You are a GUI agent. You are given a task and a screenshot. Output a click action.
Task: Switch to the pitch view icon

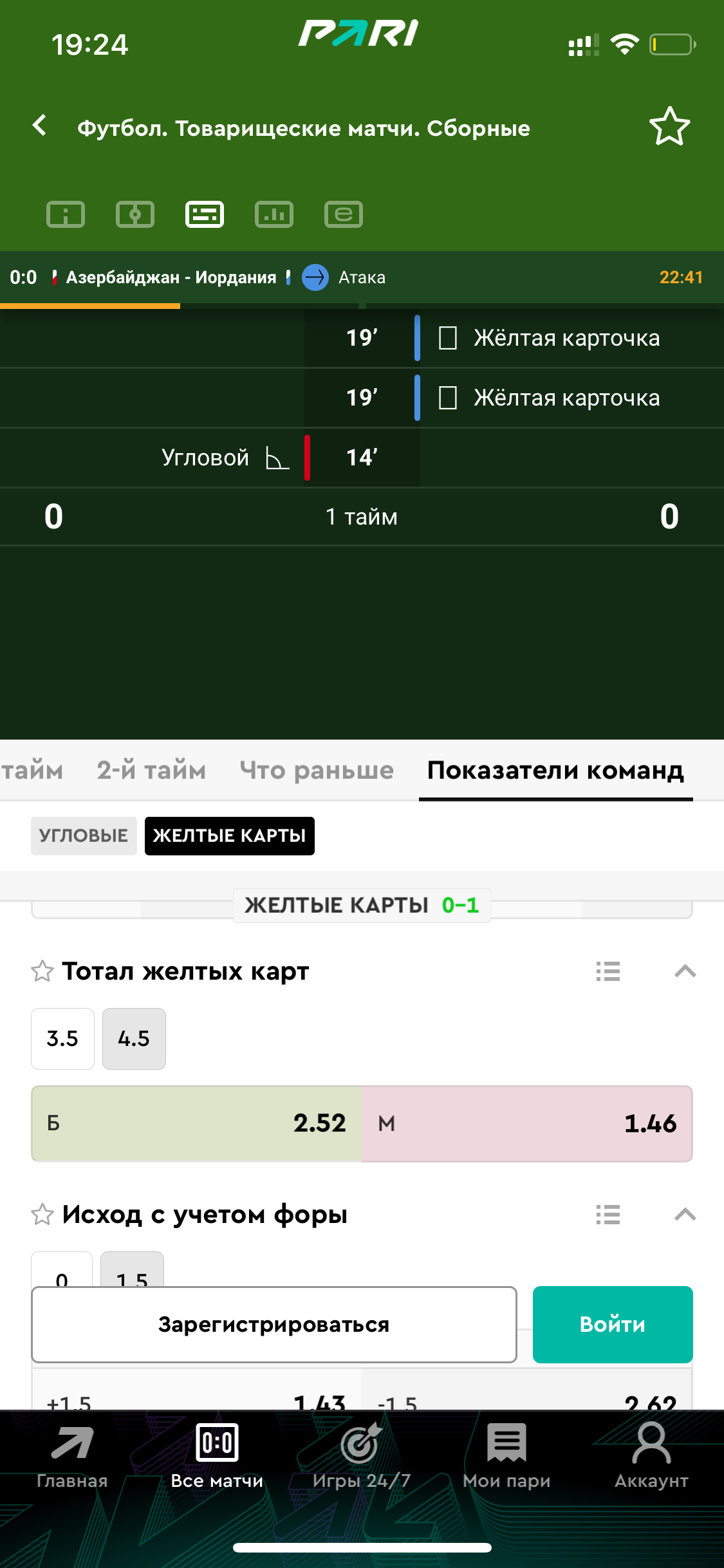point(135,214)
